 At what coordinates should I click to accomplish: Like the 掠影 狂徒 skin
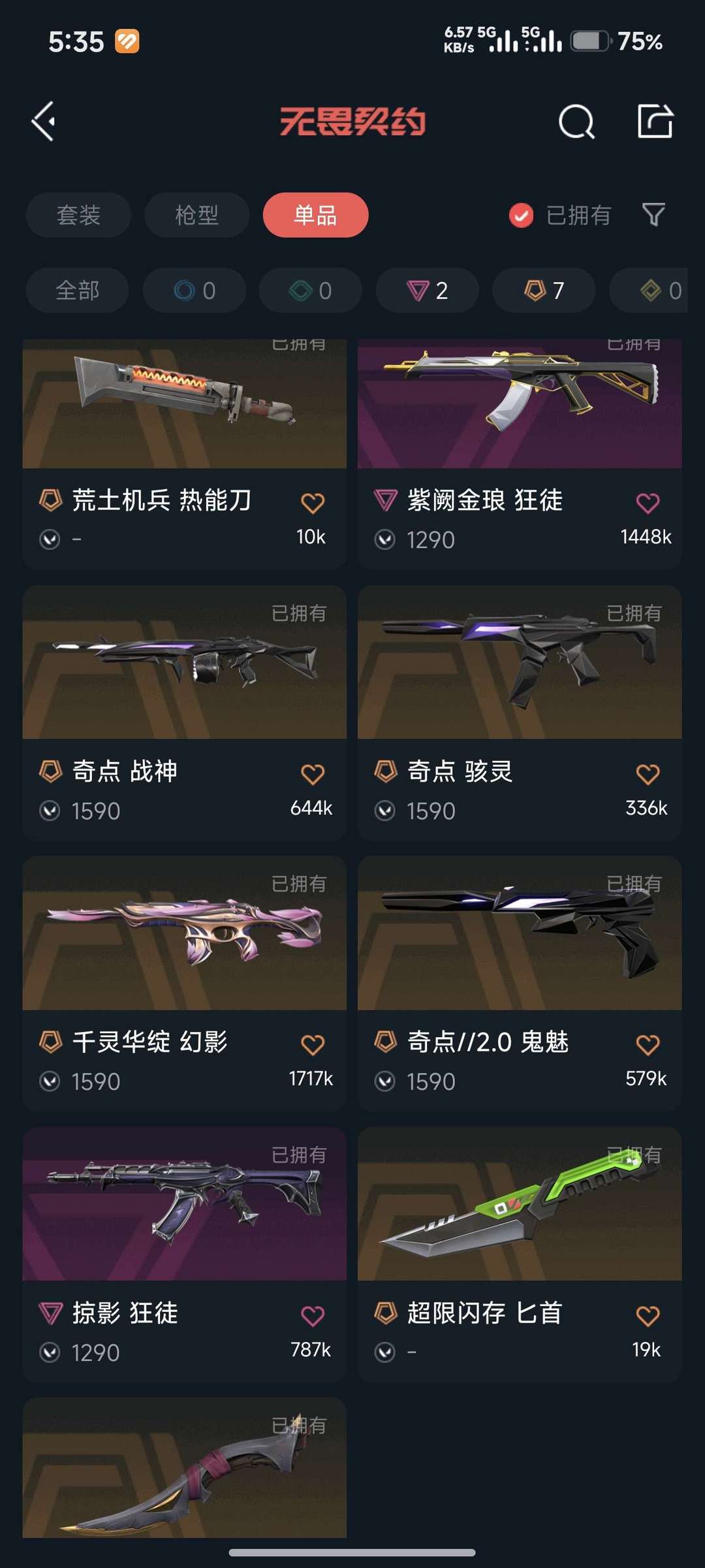[x=313, y=1316]
